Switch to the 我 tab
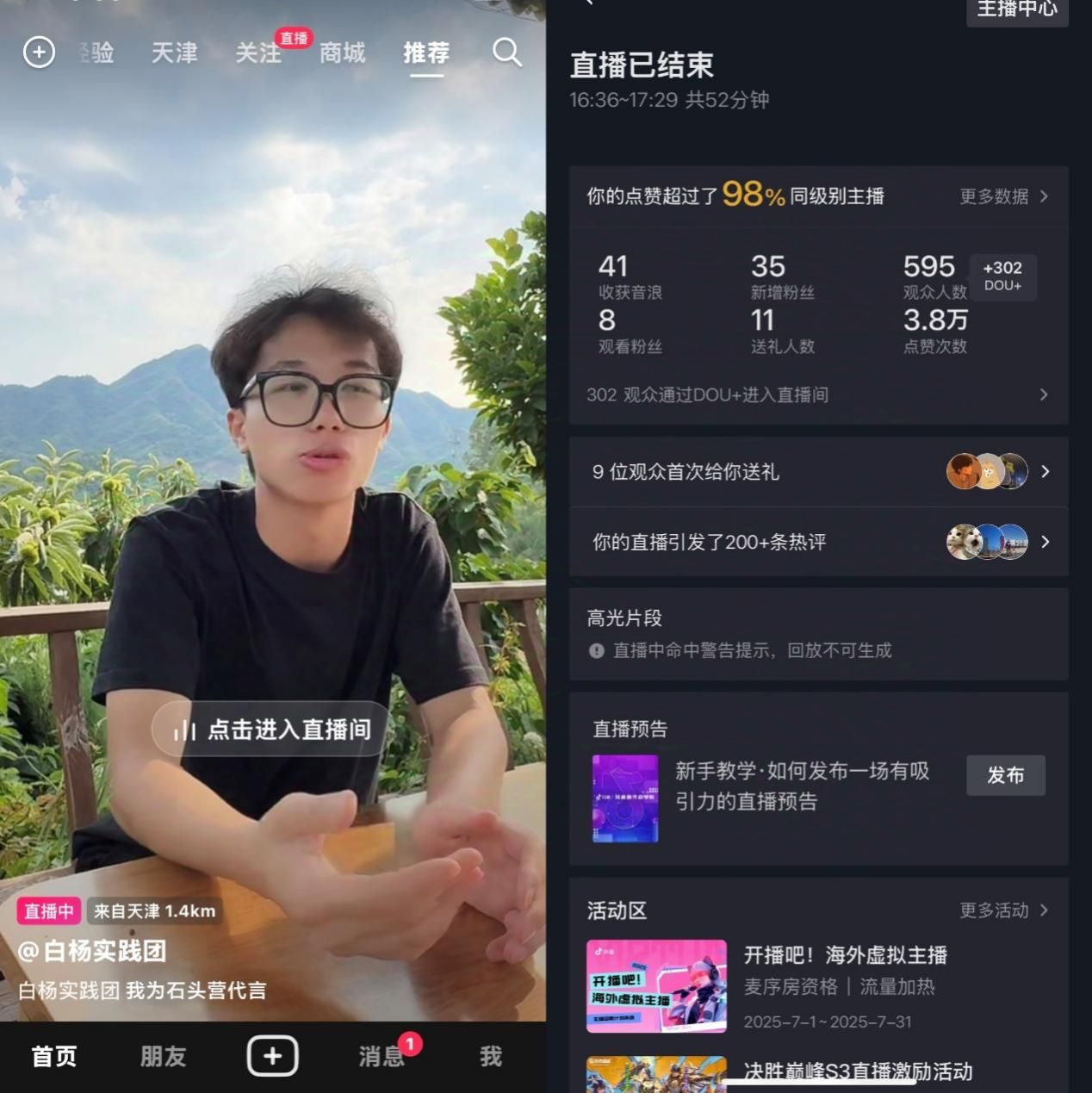 [491, 1056]
